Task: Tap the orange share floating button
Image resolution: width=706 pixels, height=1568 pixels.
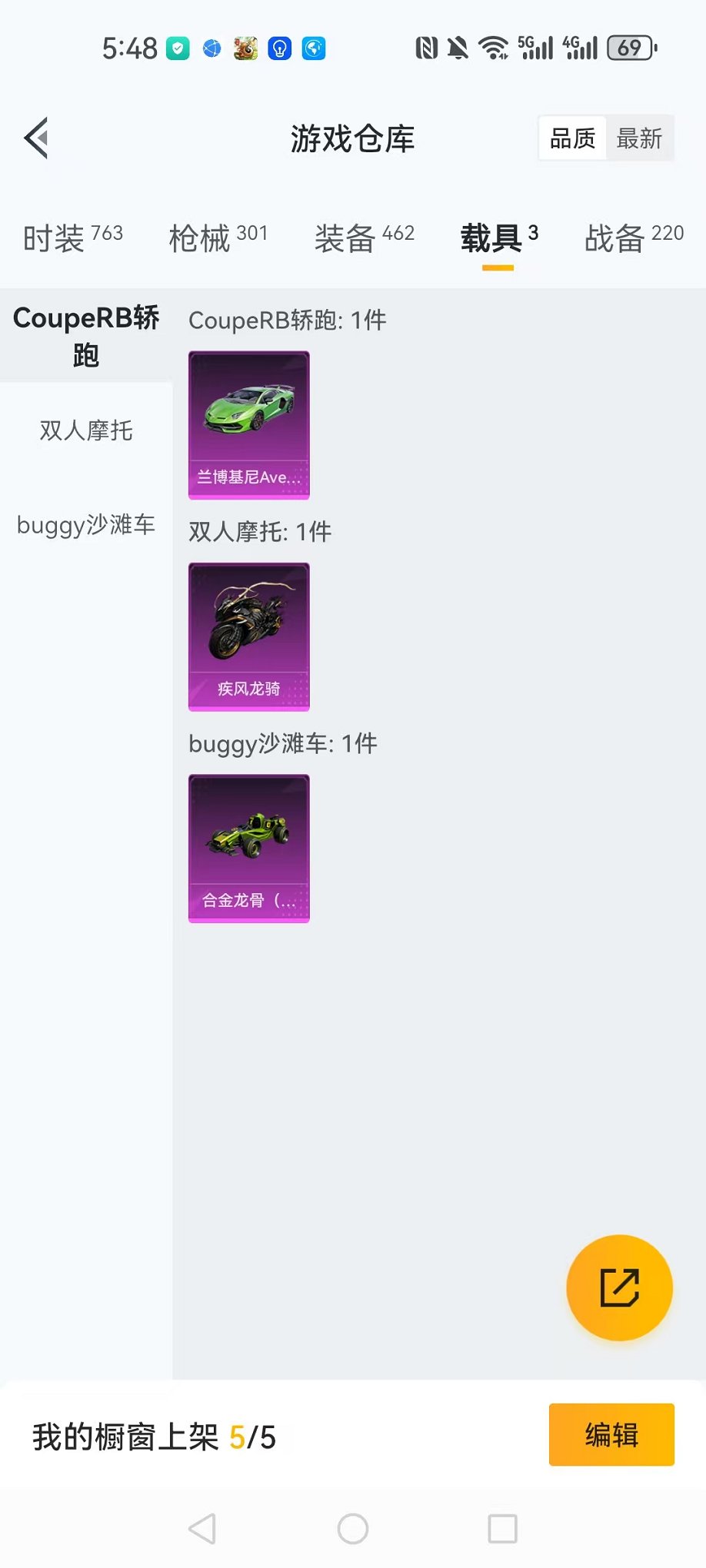Action: [619, 1287]
